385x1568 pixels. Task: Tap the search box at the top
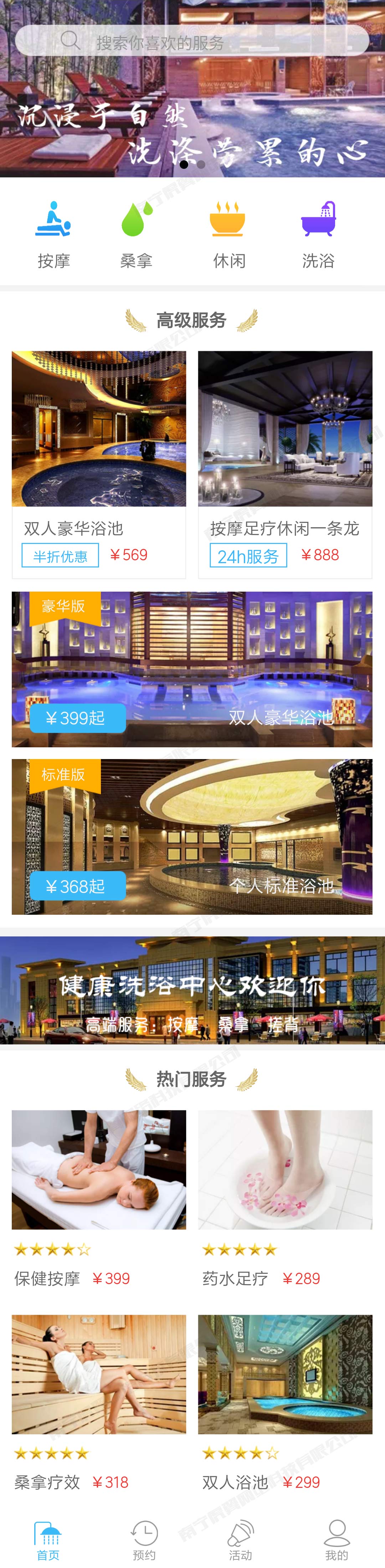point(192,41)
